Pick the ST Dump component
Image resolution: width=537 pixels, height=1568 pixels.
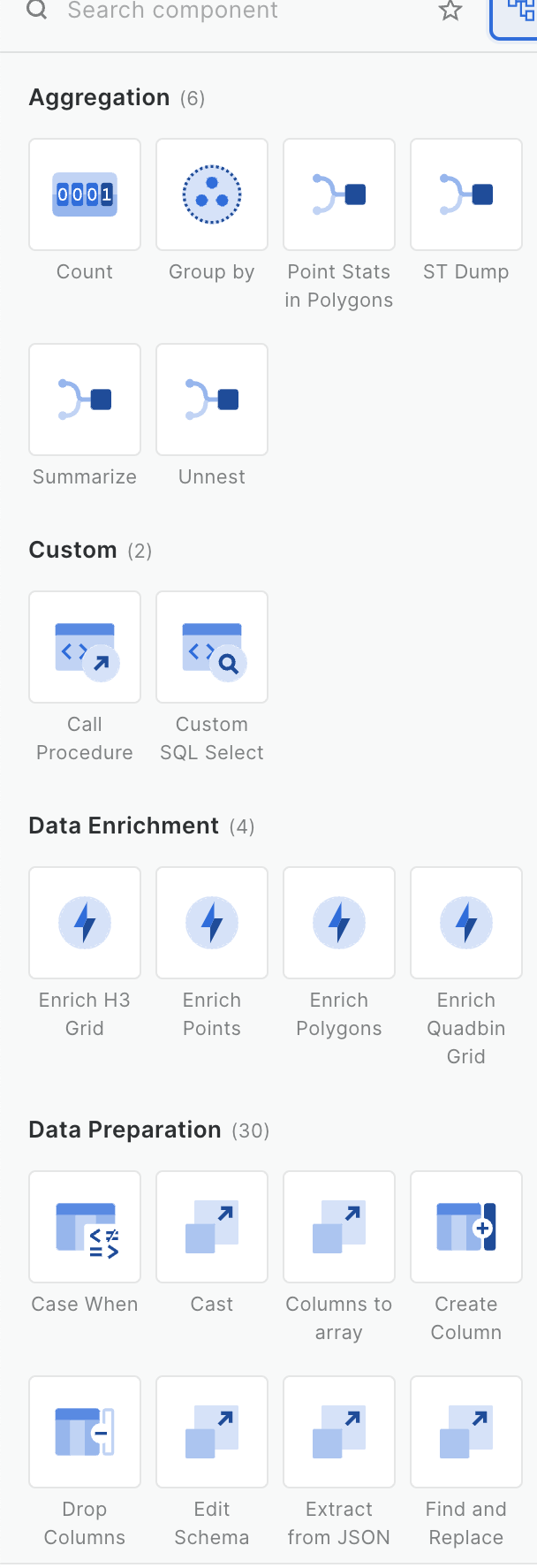pos(466,194)
